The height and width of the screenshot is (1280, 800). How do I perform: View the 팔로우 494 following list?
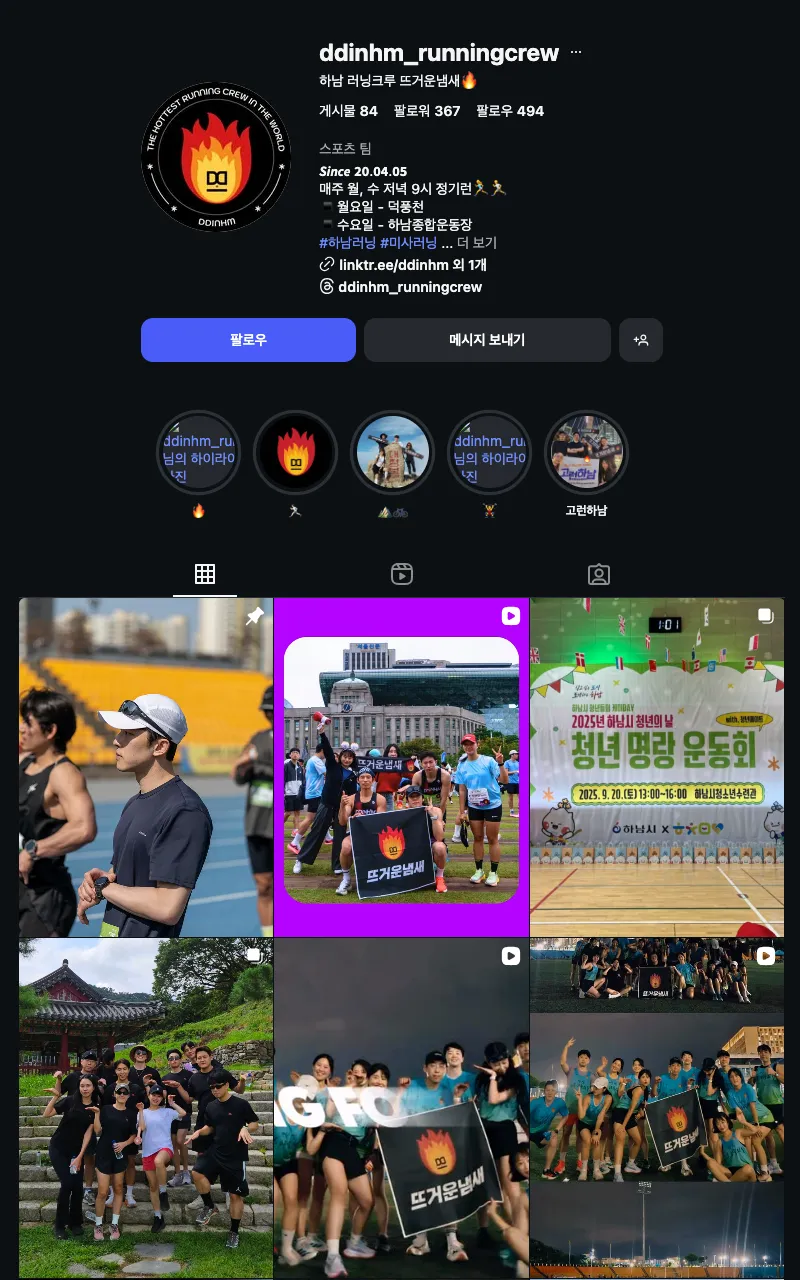click(x=510, y=111)
